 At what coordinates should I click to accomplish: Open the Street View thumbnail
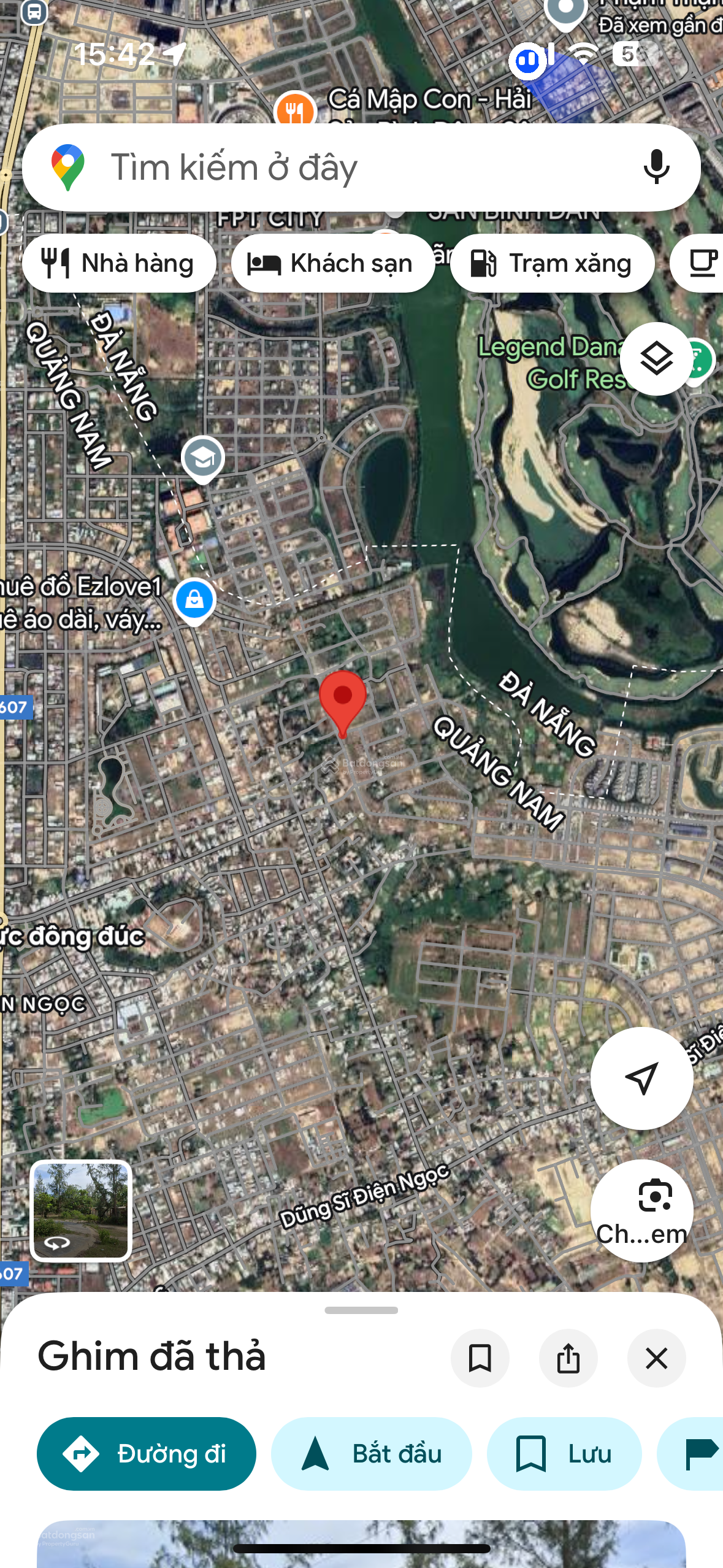81,1210
